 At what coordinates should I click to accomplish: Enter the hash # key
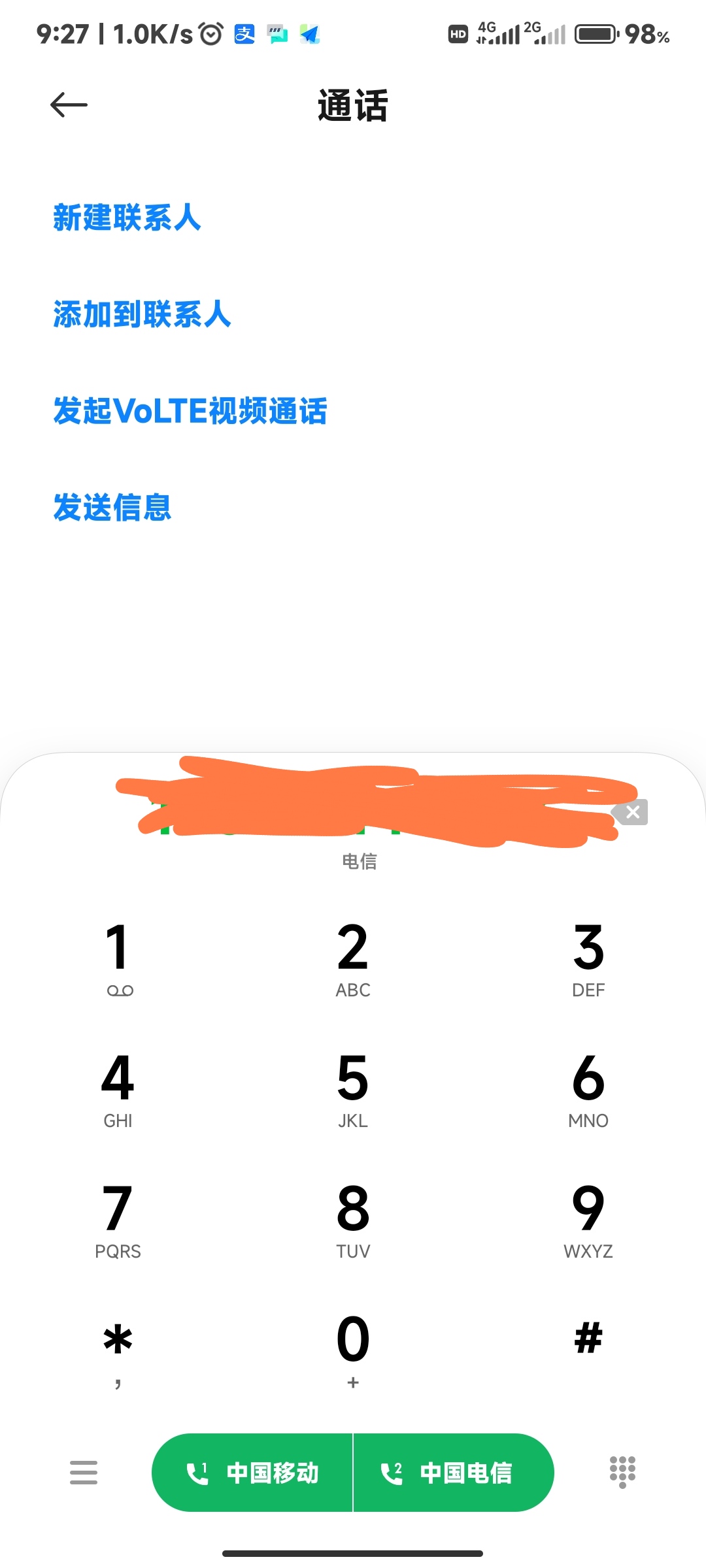[588, 1339]
